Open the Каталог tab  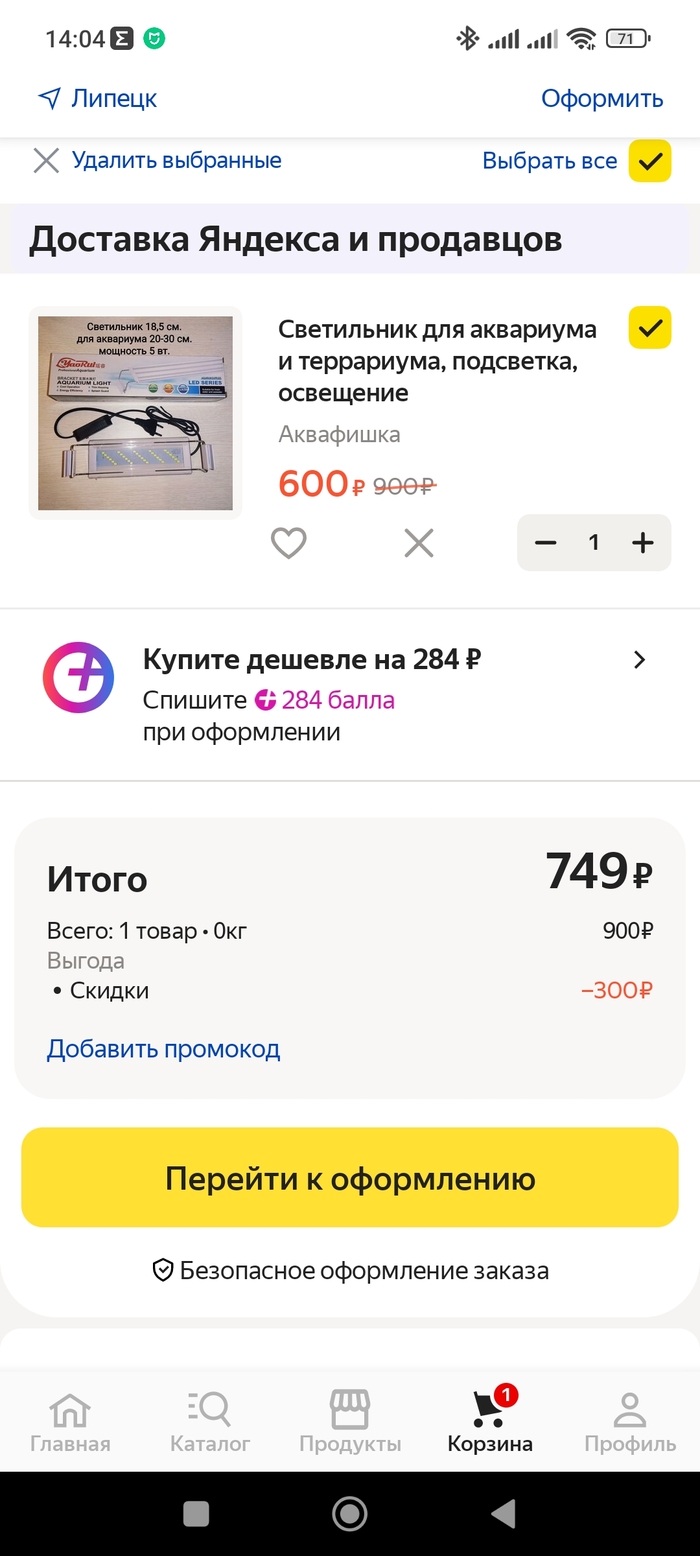[210, 1423]
